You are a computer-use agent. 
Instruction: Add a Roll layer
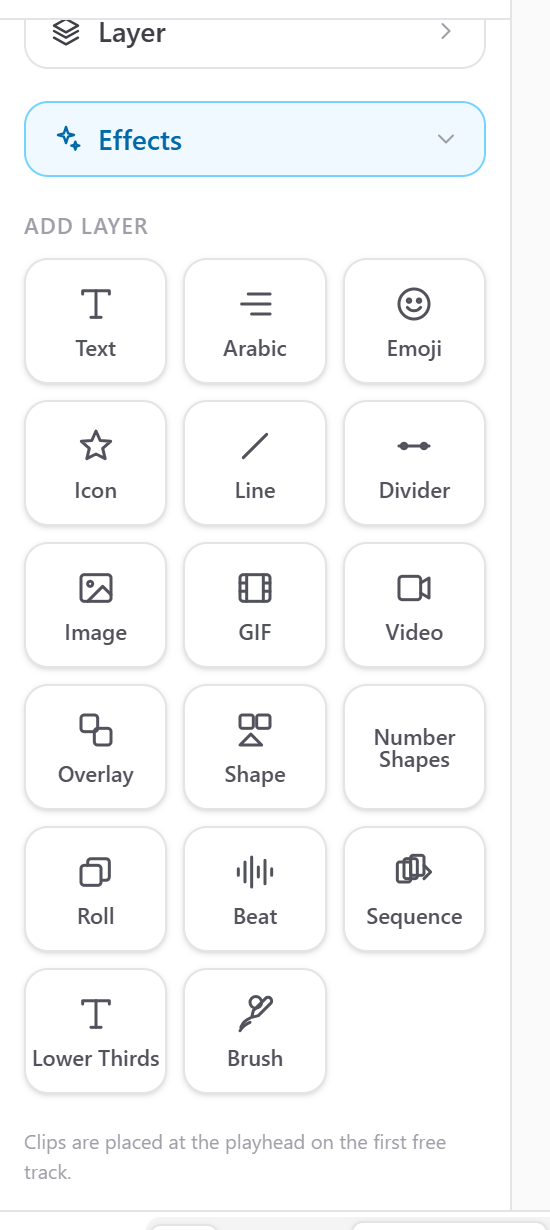click(95, 889)
